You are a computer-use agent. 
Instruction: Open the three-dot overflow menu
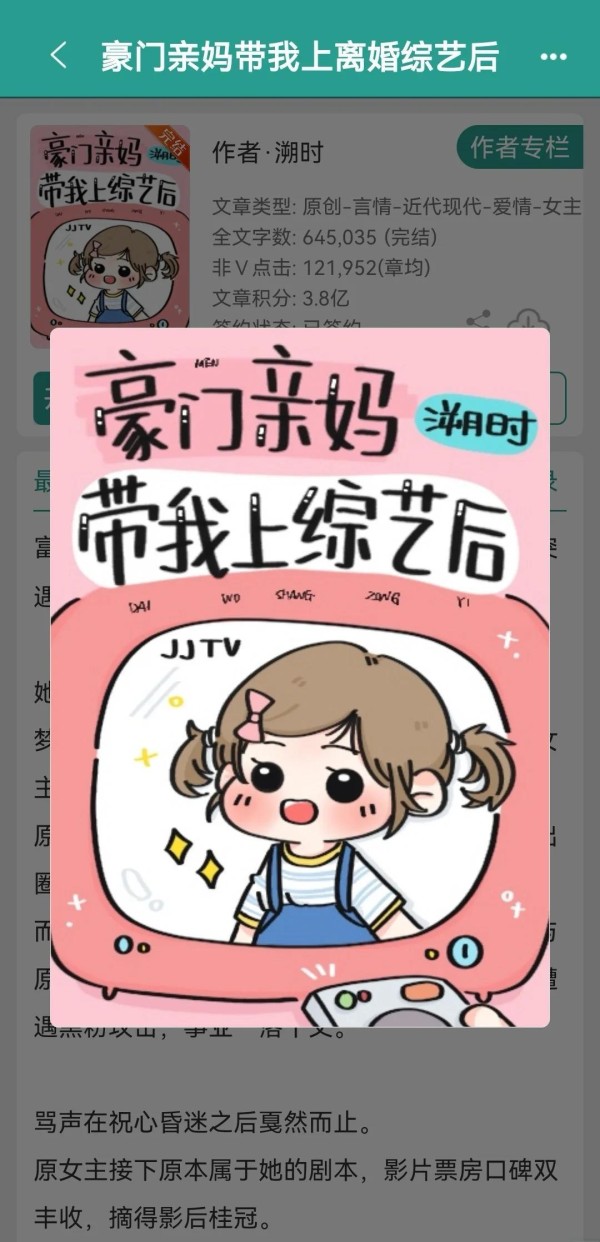pyautogui.click(x=553, y=57)
